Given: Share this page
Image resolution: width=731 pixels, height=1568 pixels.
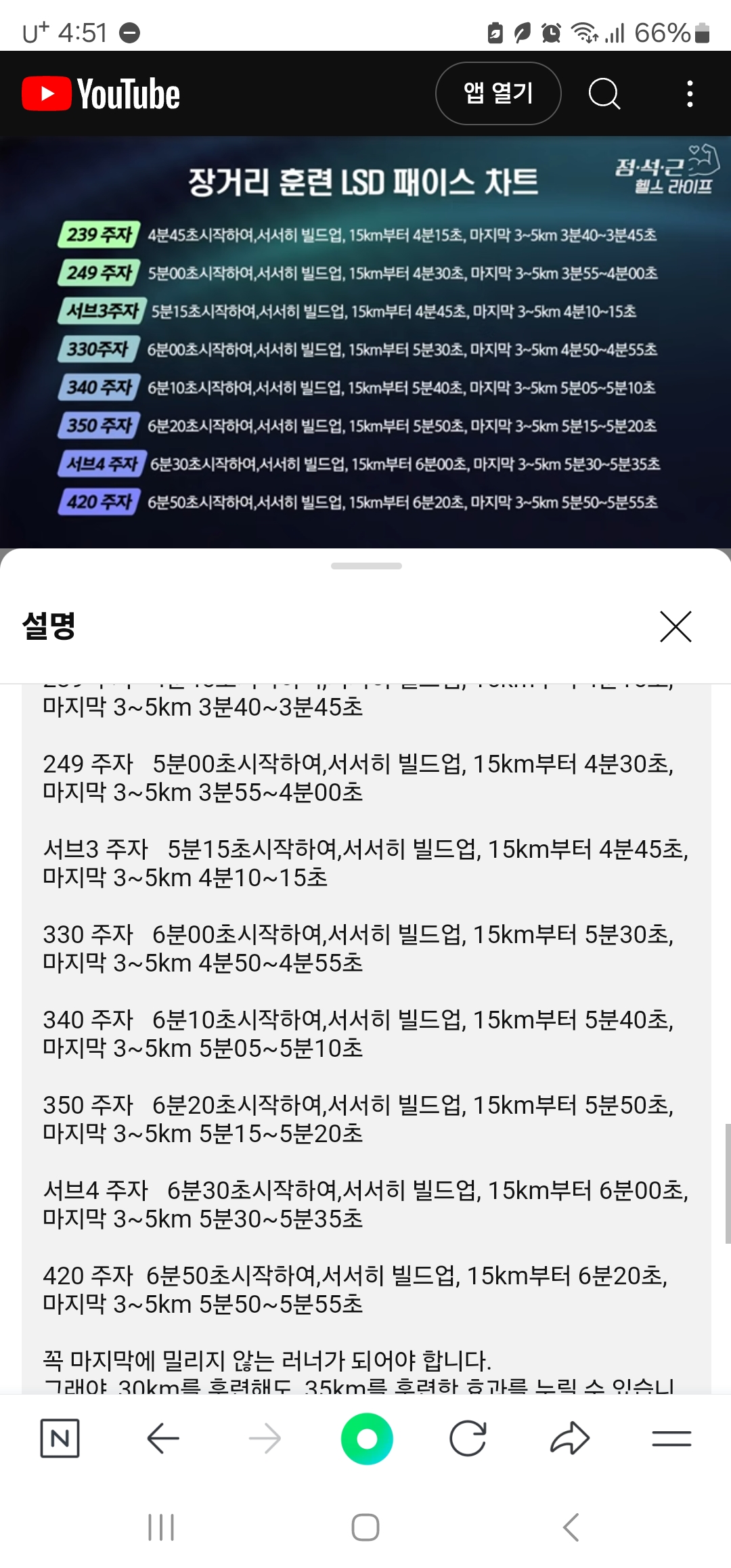Looking at the screenshot, I should (x=570, y=1439).
